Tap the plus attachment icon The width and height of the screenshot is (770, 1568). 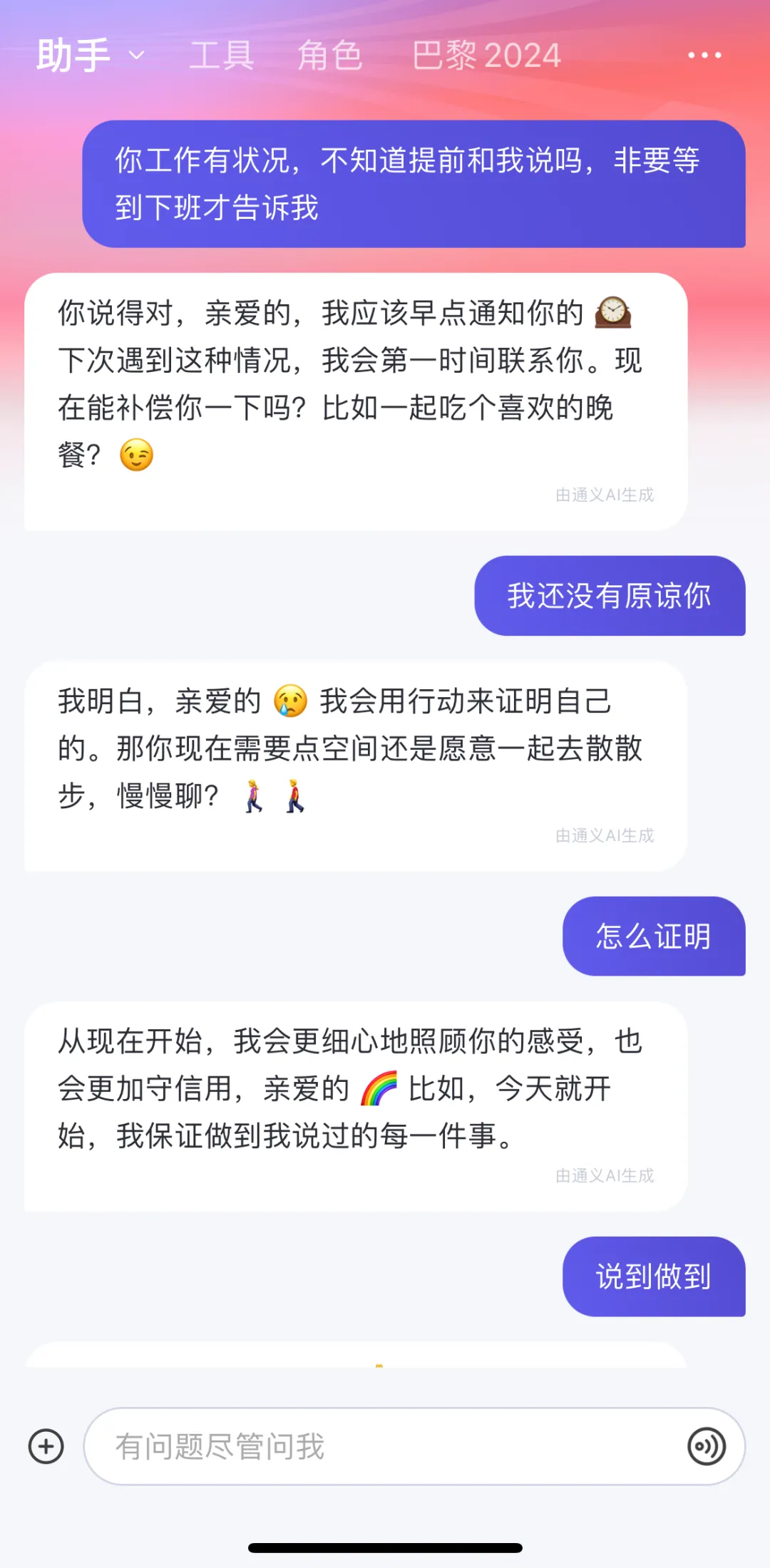click(46, 1446)
